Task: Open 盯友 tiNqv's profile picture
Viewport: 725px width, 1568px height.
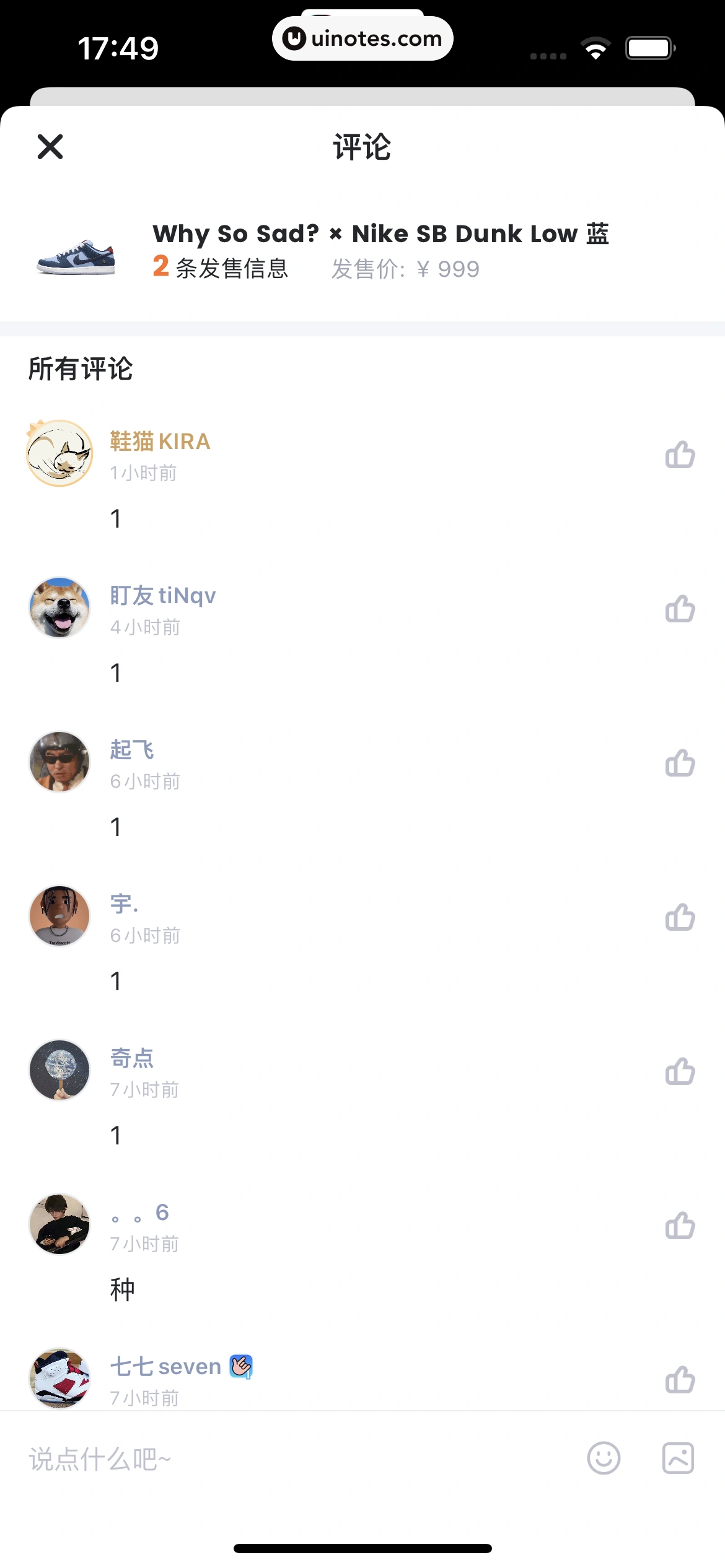Action: coord(59,608)
